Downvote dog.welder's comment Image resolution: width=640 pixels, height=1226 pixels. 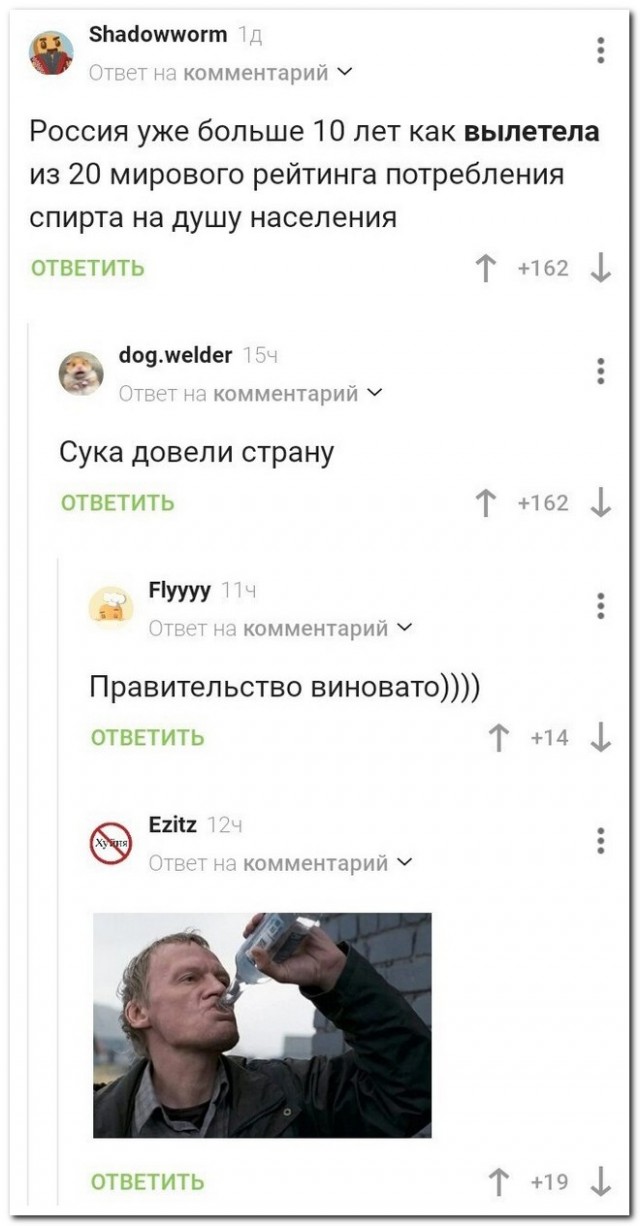601,503
